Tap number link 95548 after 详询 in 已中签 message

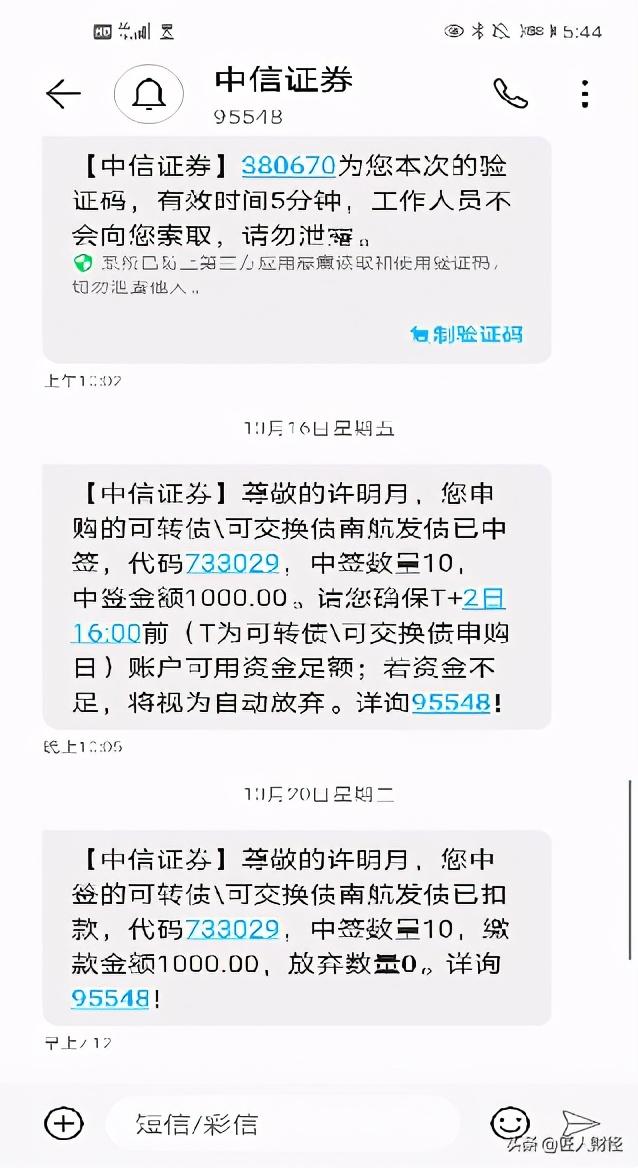click(x=452, y=702)
